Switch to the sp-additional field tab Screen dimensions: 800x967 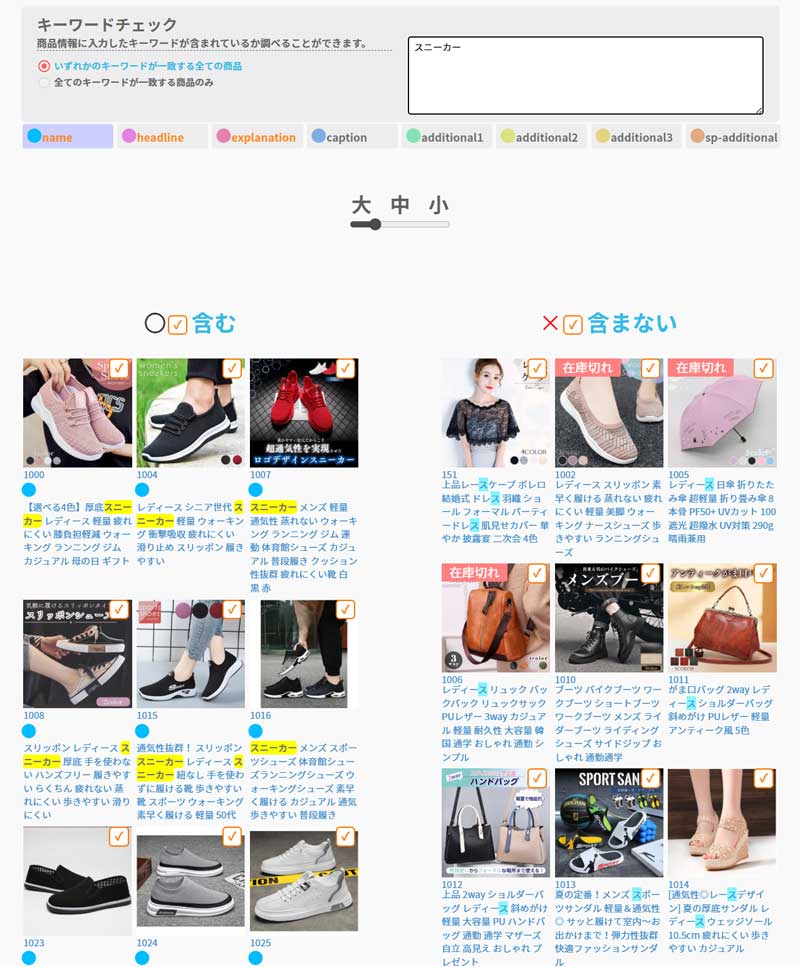pyautogui.click(x=732, y=137)
